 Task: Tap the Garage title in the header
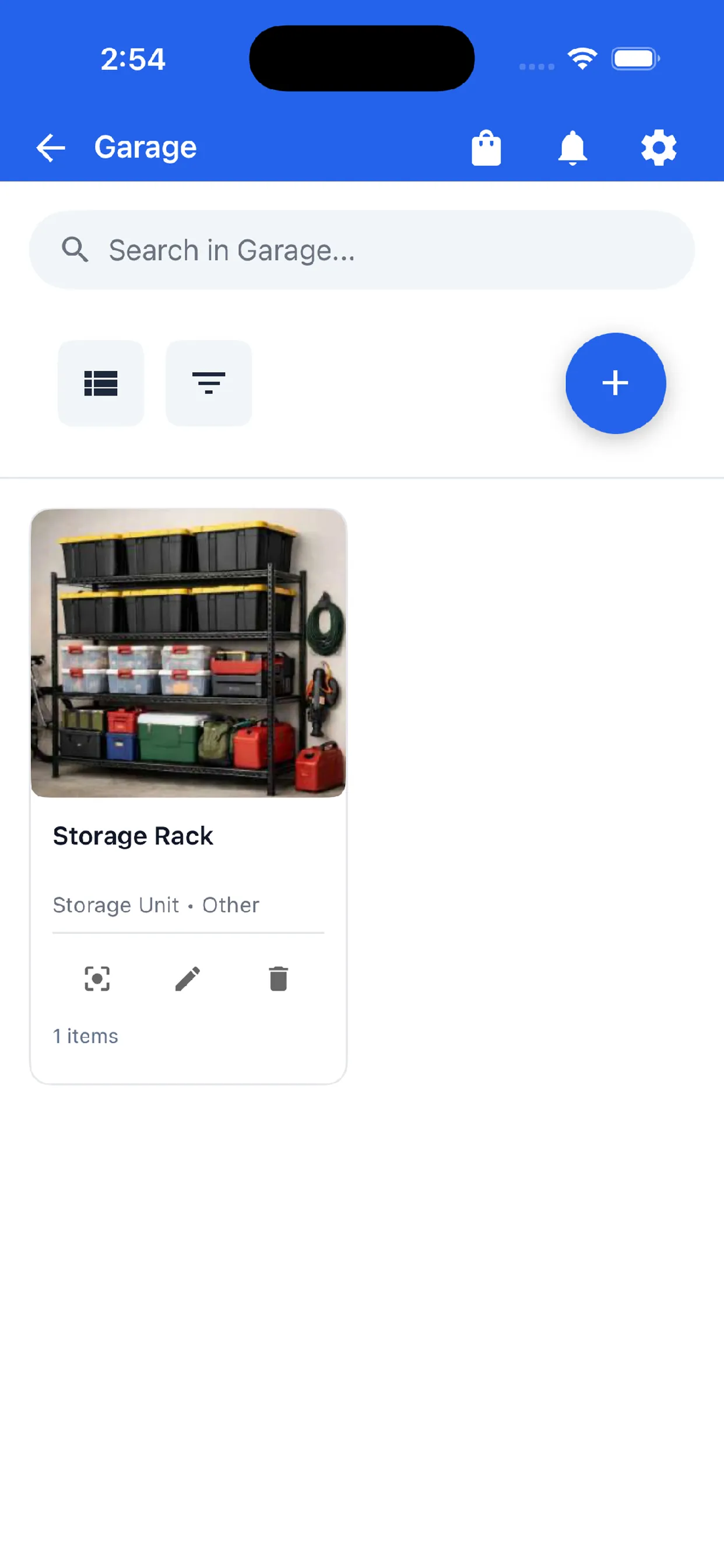[x=145, y=146]
